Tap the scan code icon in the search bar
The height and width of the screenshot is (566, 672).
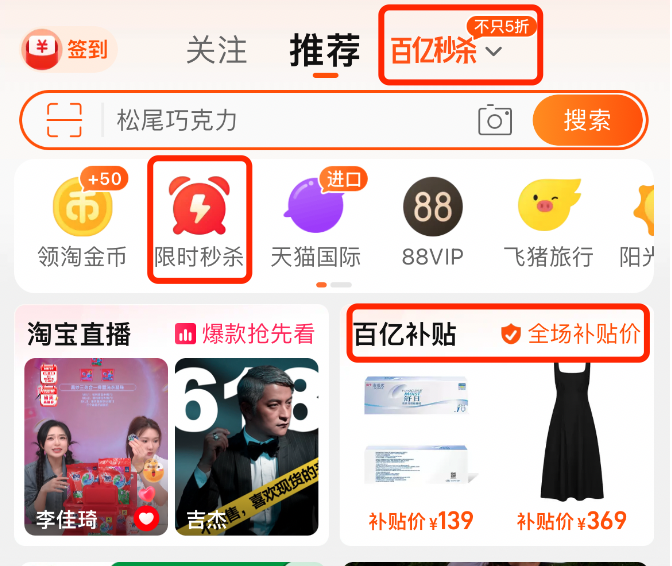[64, 121]
